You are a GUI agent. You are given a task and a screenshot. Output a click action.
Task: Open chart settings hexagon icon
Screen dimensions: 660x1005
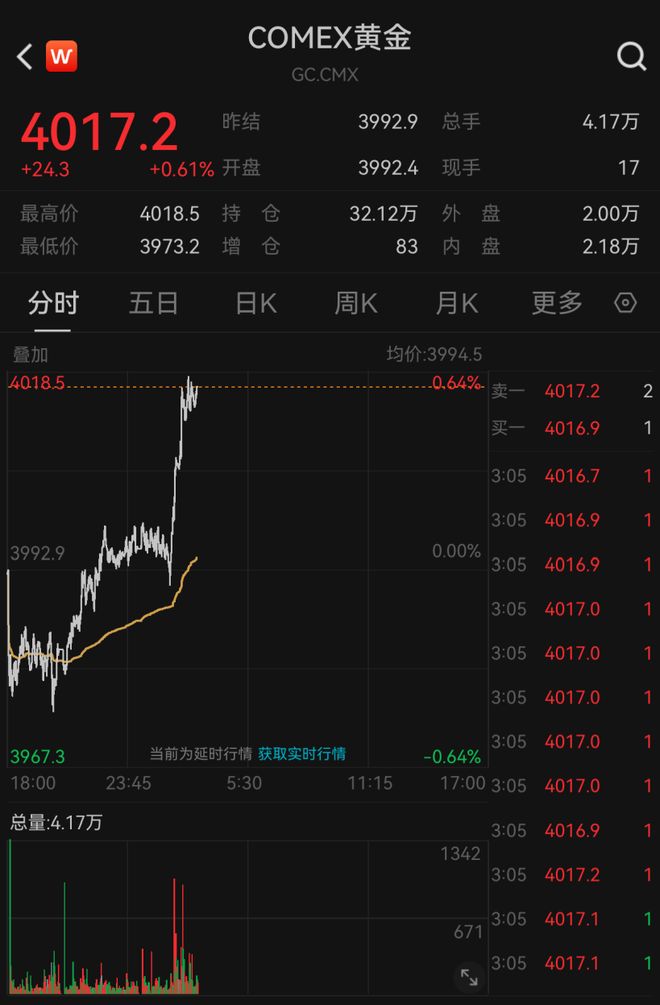[626, 302]
